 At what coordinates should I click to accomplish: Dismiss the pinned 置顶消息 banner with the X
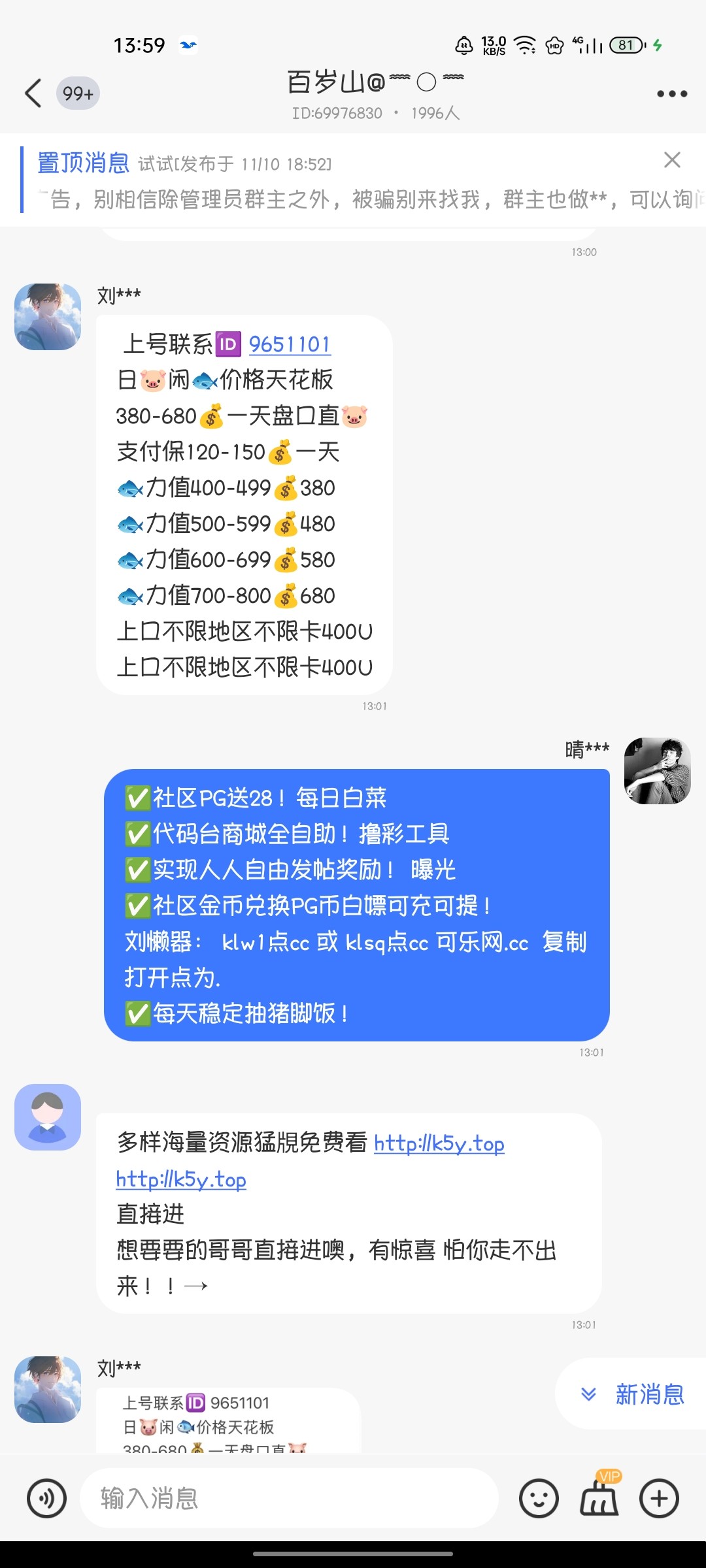[x=673, y=160]
